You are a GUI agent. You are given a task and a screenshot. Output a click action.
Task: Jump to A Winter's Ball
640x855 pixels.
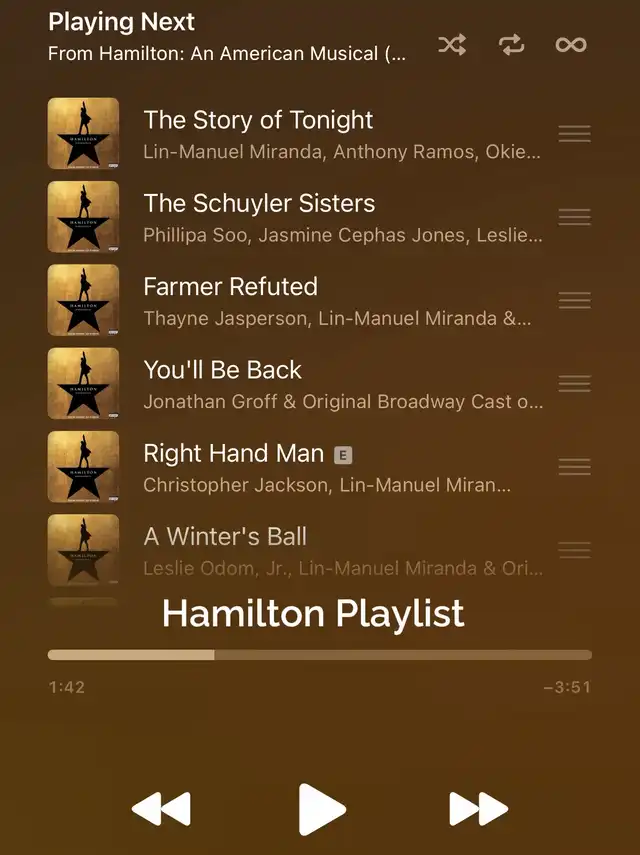pos(300,550)
